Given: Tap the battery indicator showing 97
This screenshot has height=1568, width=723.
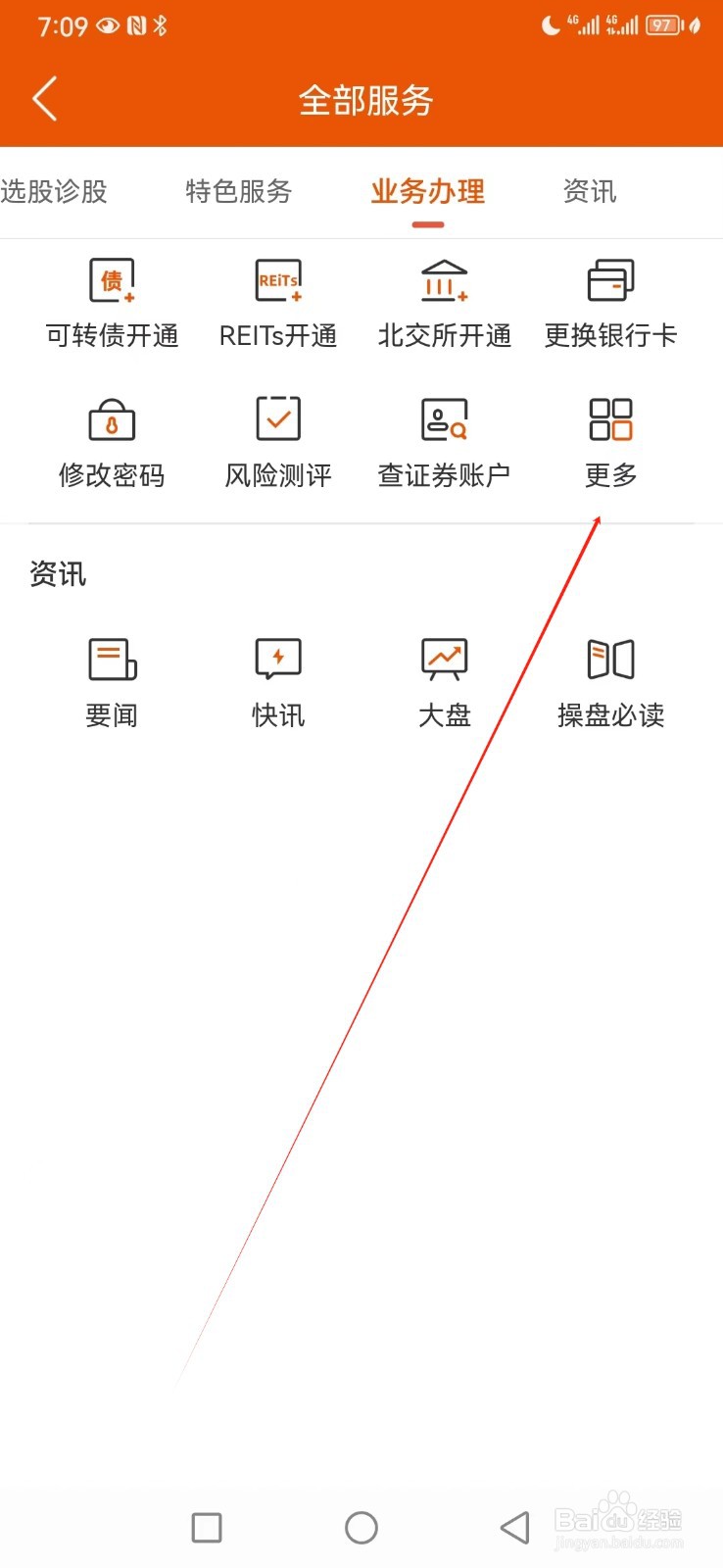Looking at the screenshot, I should (662, 26).
